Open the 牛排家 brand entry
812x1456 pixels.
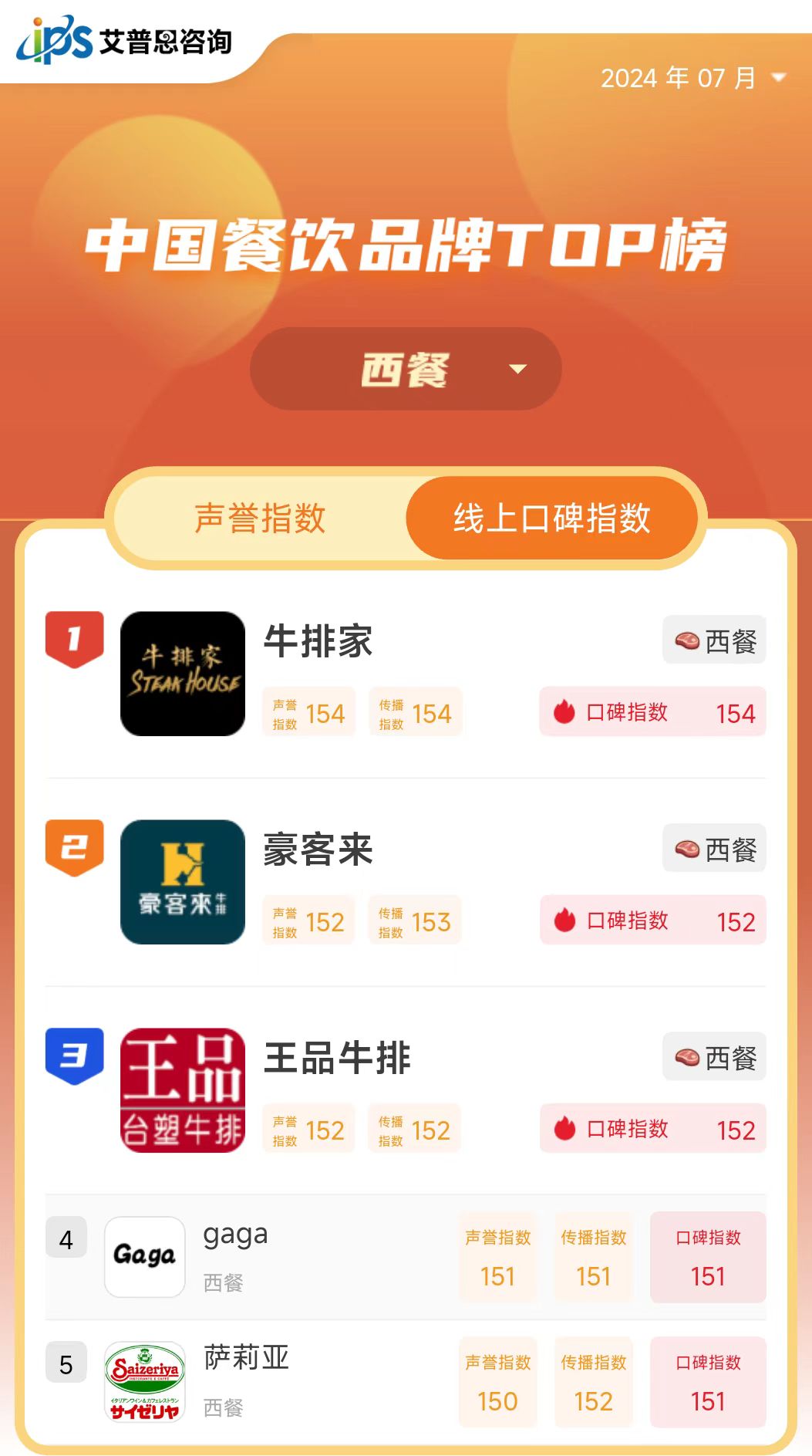pyautogui.click(x=318, y=642)
